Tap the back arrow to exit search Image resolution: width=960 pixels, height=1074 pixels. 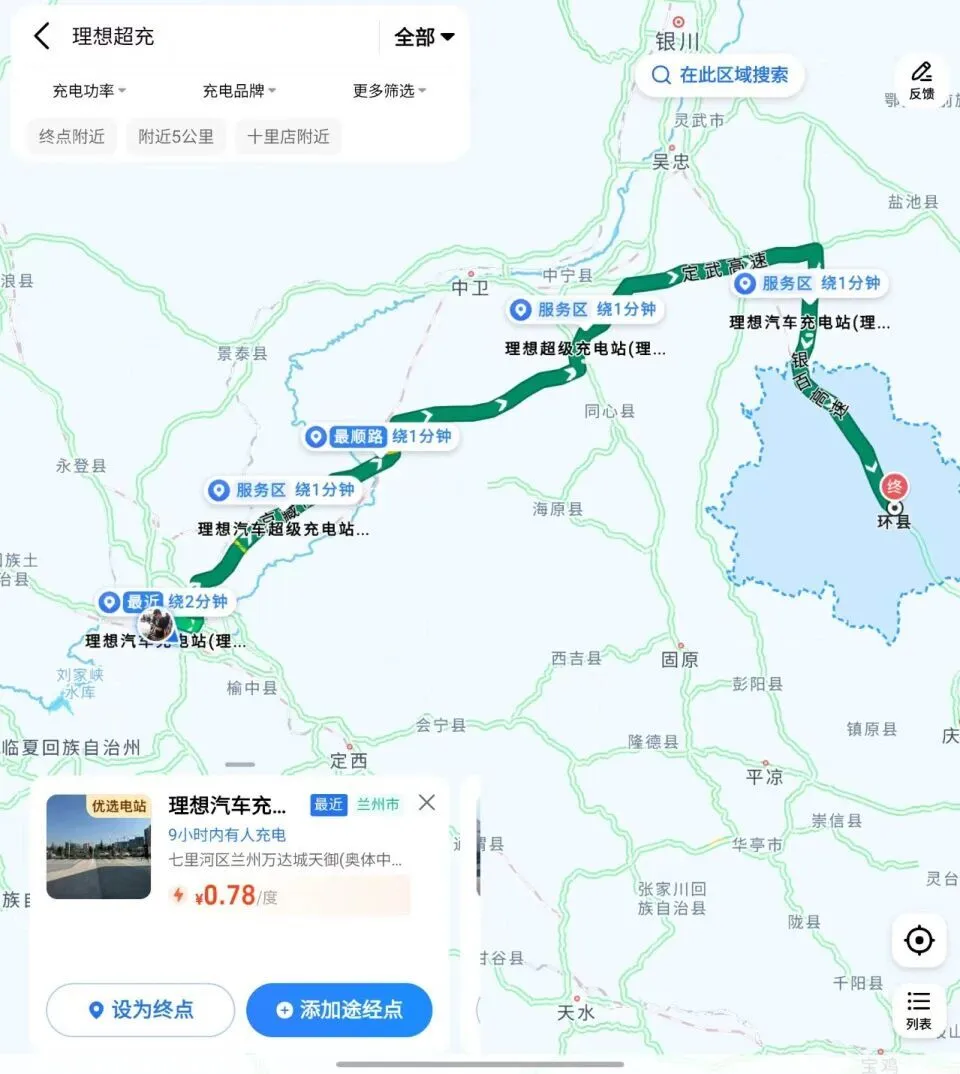pos(40,35)
